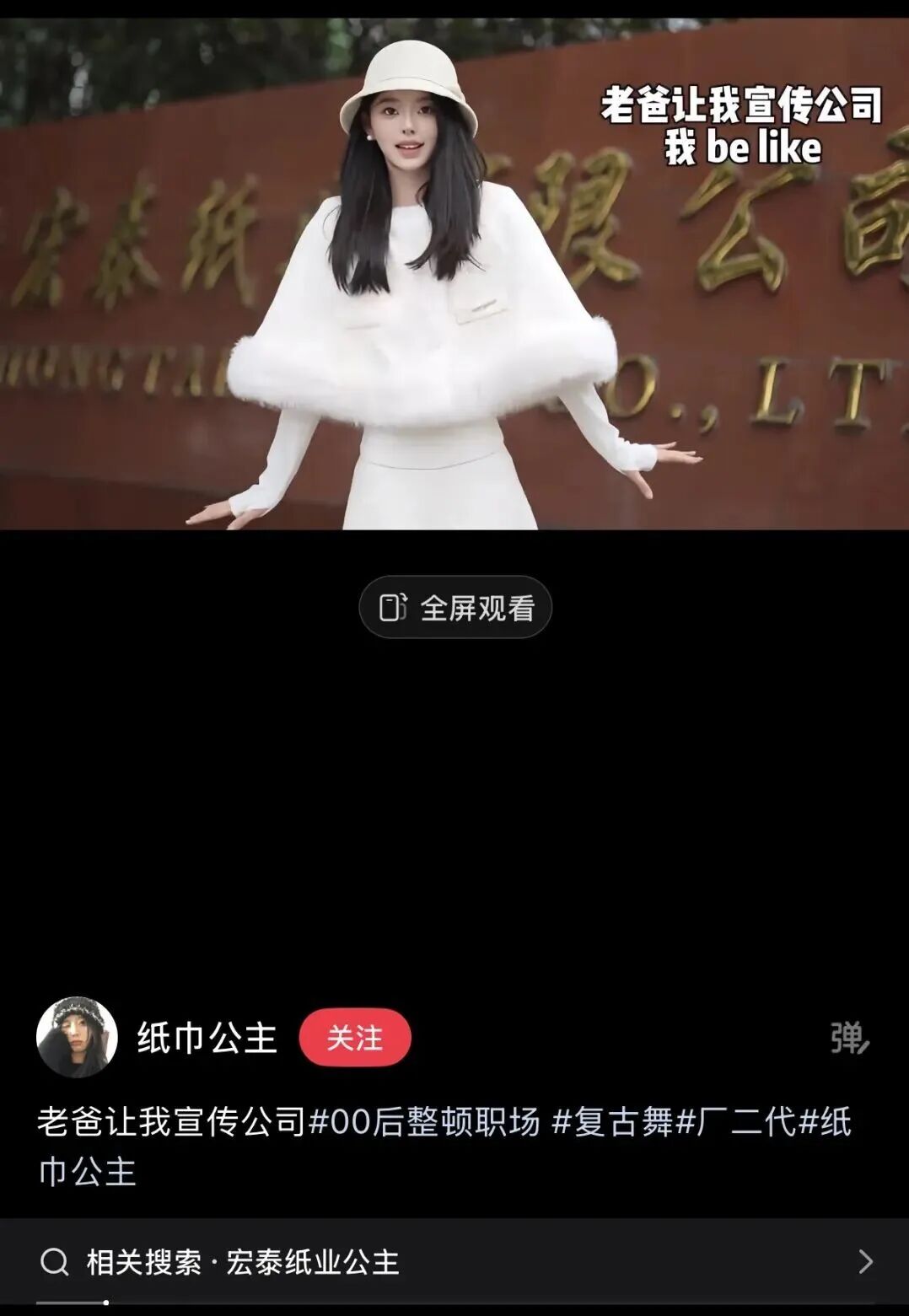Toggle the 弹 danmaku comments icon
The width and height of the screenshot is (909, 1316).
(849, 1038)
